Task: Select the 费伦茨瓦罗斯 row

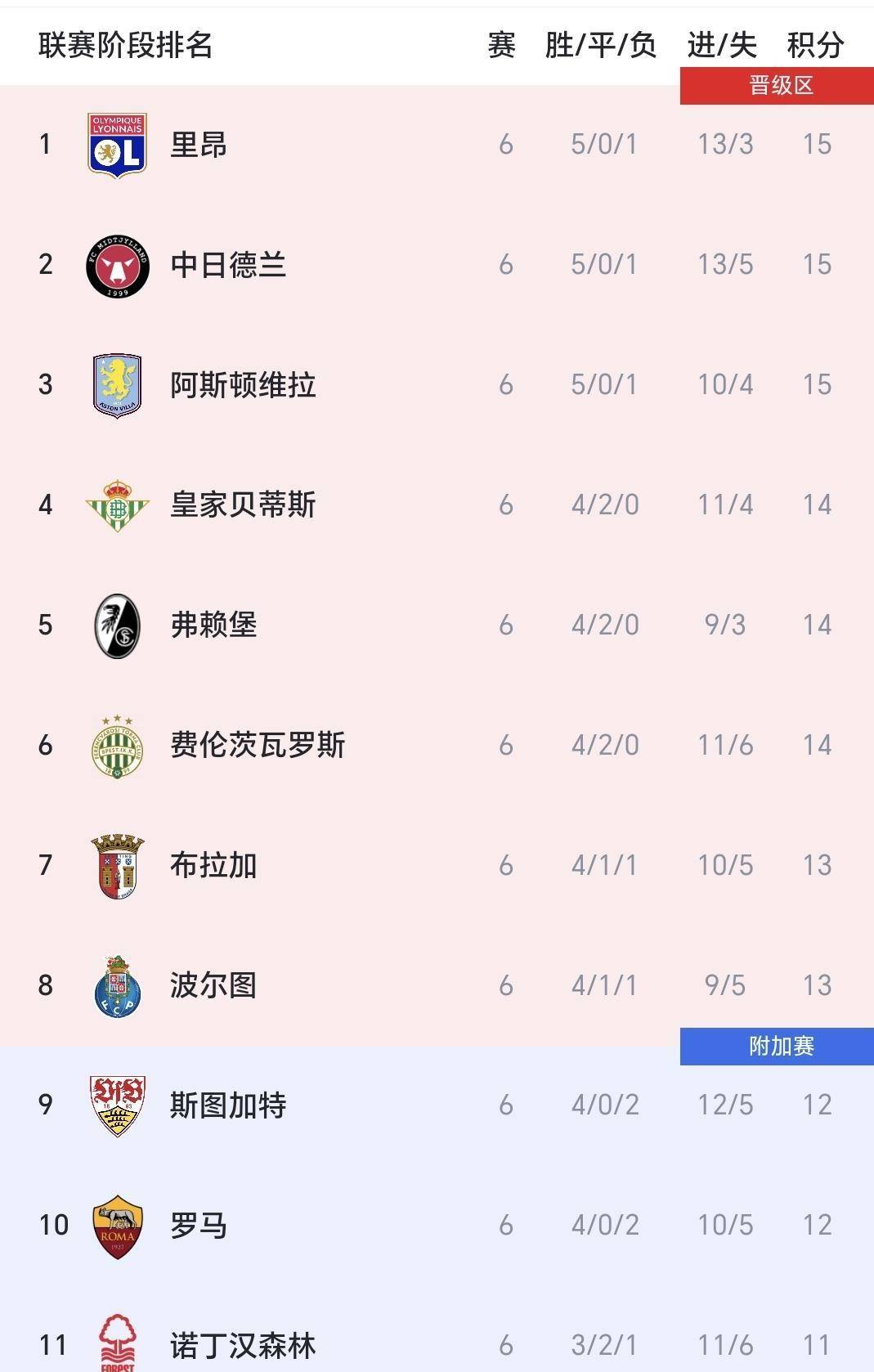Action: [x=258, y=746]
